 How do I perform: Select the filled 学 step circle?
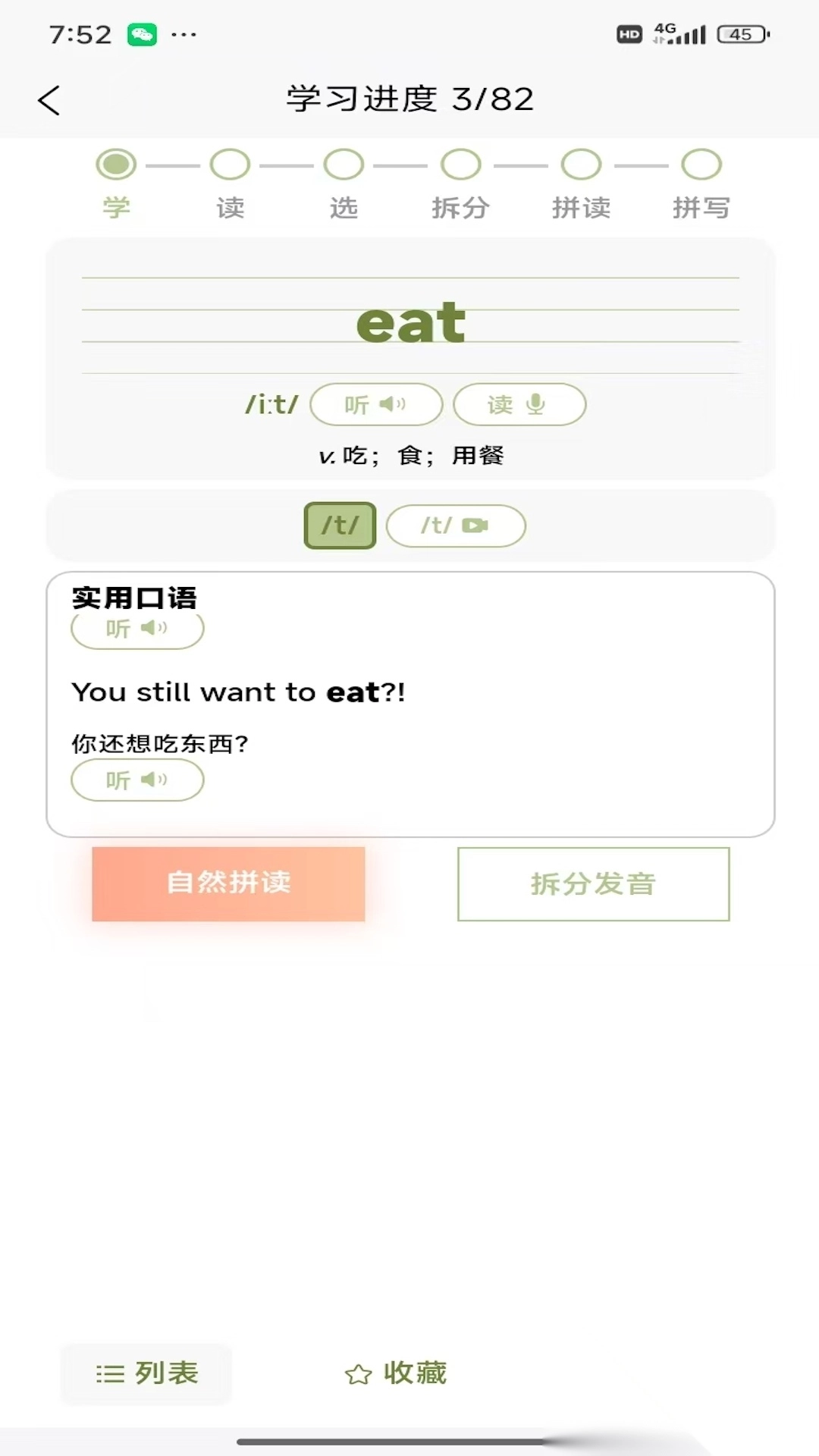tap(115, 163)
